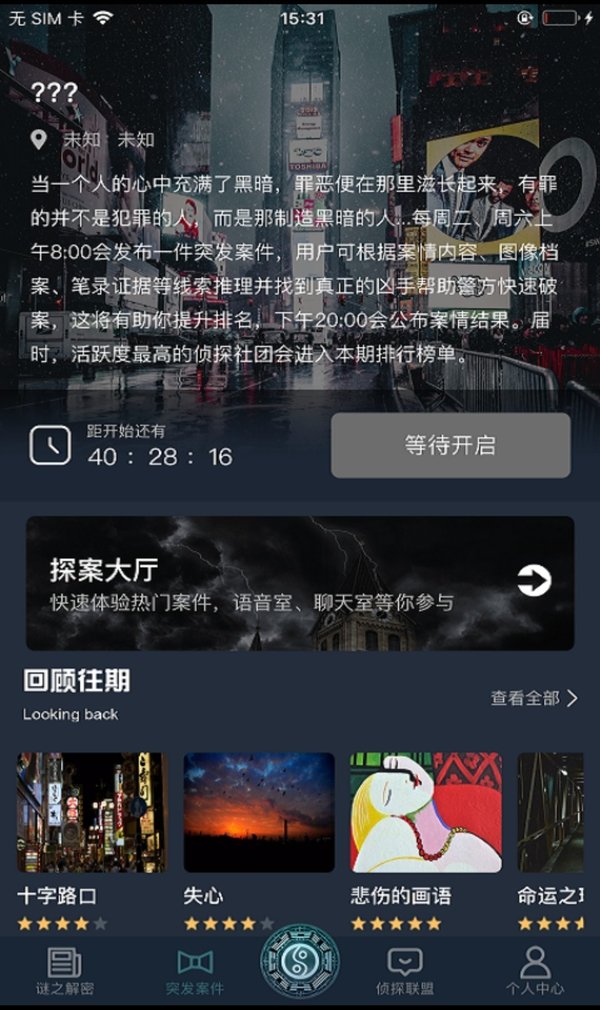Tap the center yin-yang emblem button
Image resolution: width=600 pixels, height=1010 pixels.
pyautogui.click(x=300, y=962)
